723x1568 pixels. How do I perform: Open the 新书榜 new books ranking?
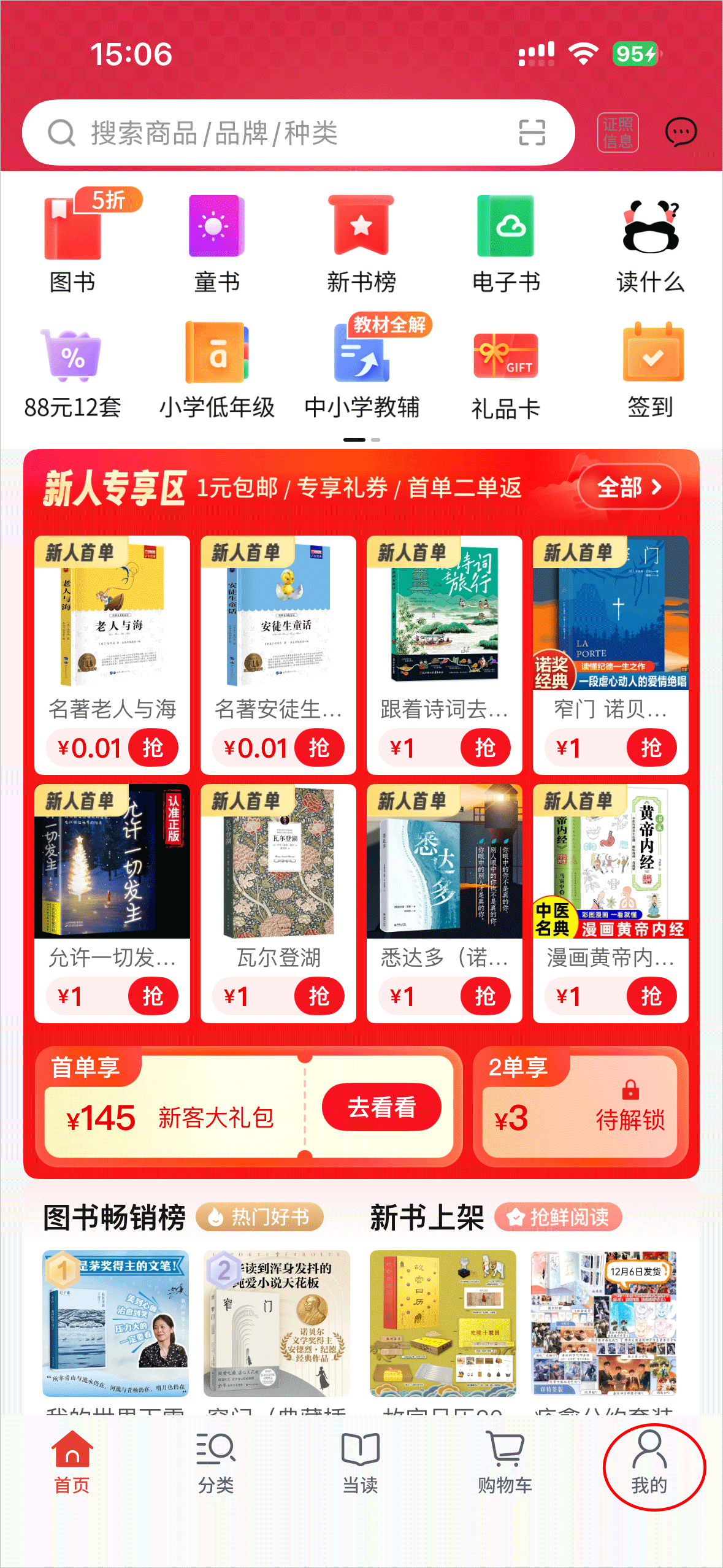361,244
